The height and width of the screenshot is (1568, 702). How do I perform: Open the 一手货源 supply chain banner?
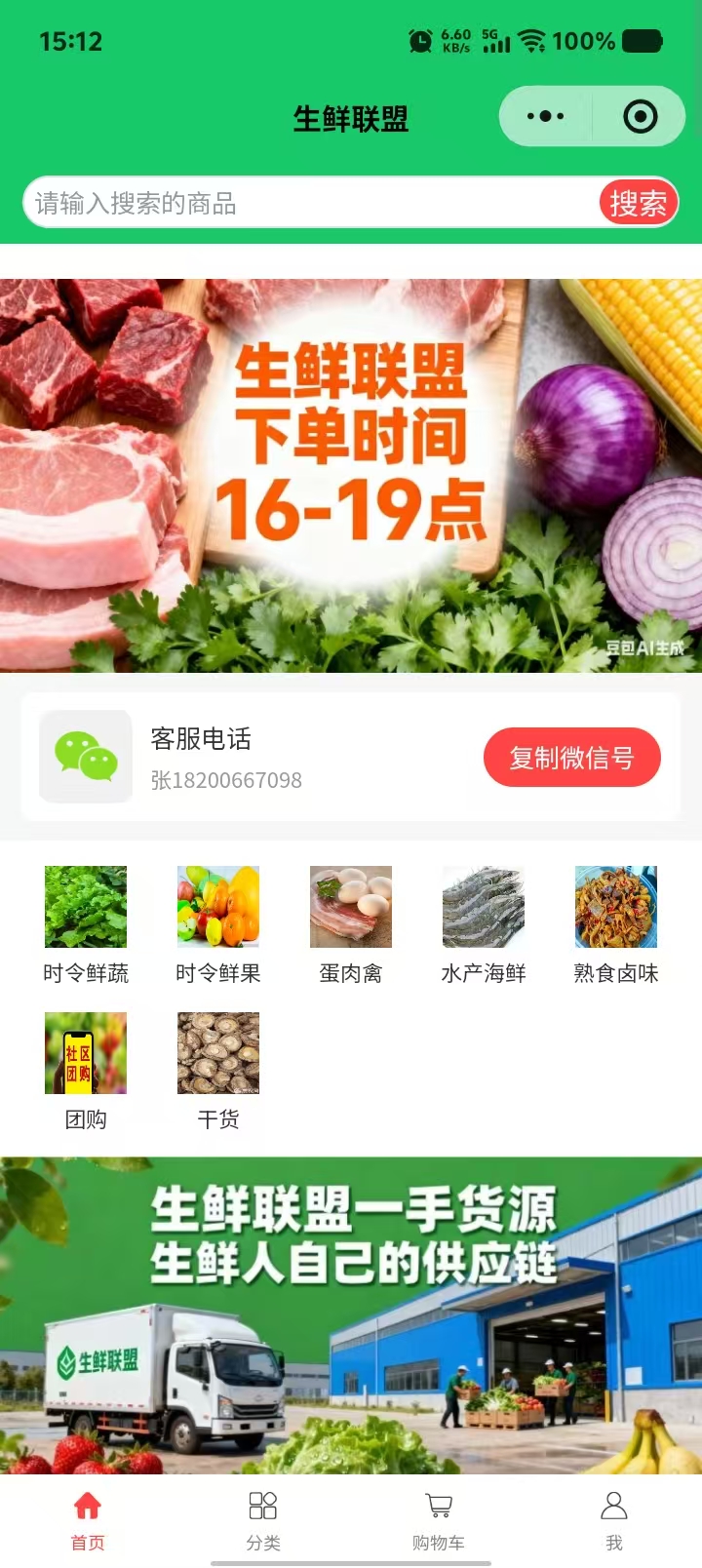click(351, 1314)
